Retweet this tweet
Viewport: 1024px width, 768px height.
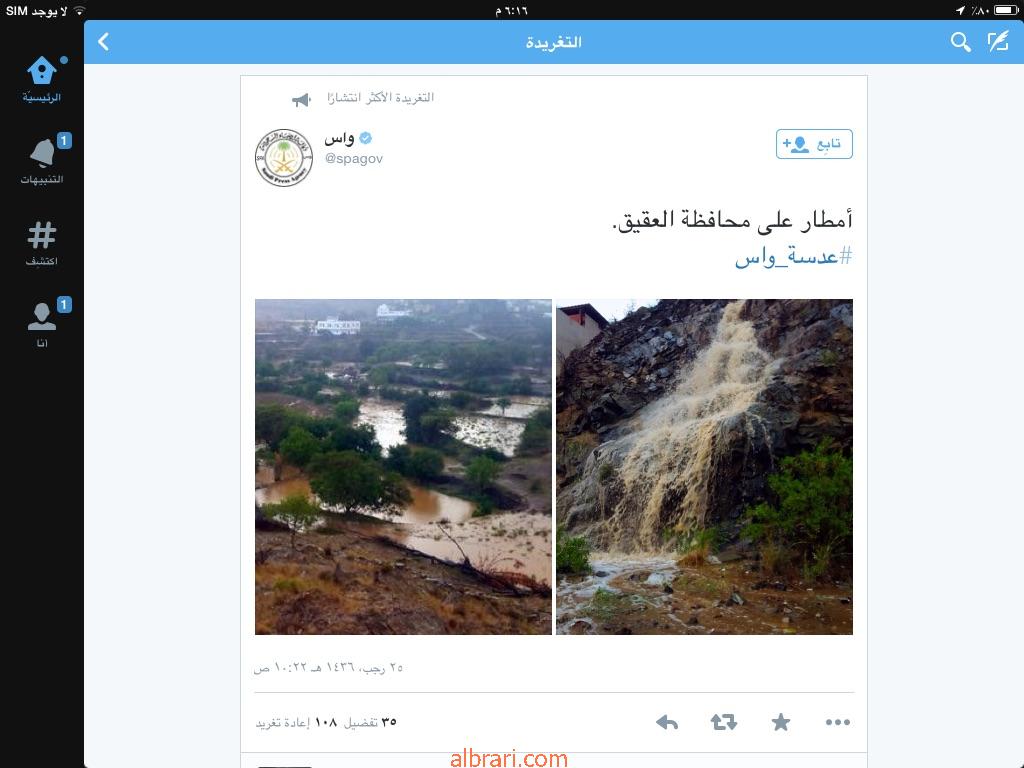724,722
